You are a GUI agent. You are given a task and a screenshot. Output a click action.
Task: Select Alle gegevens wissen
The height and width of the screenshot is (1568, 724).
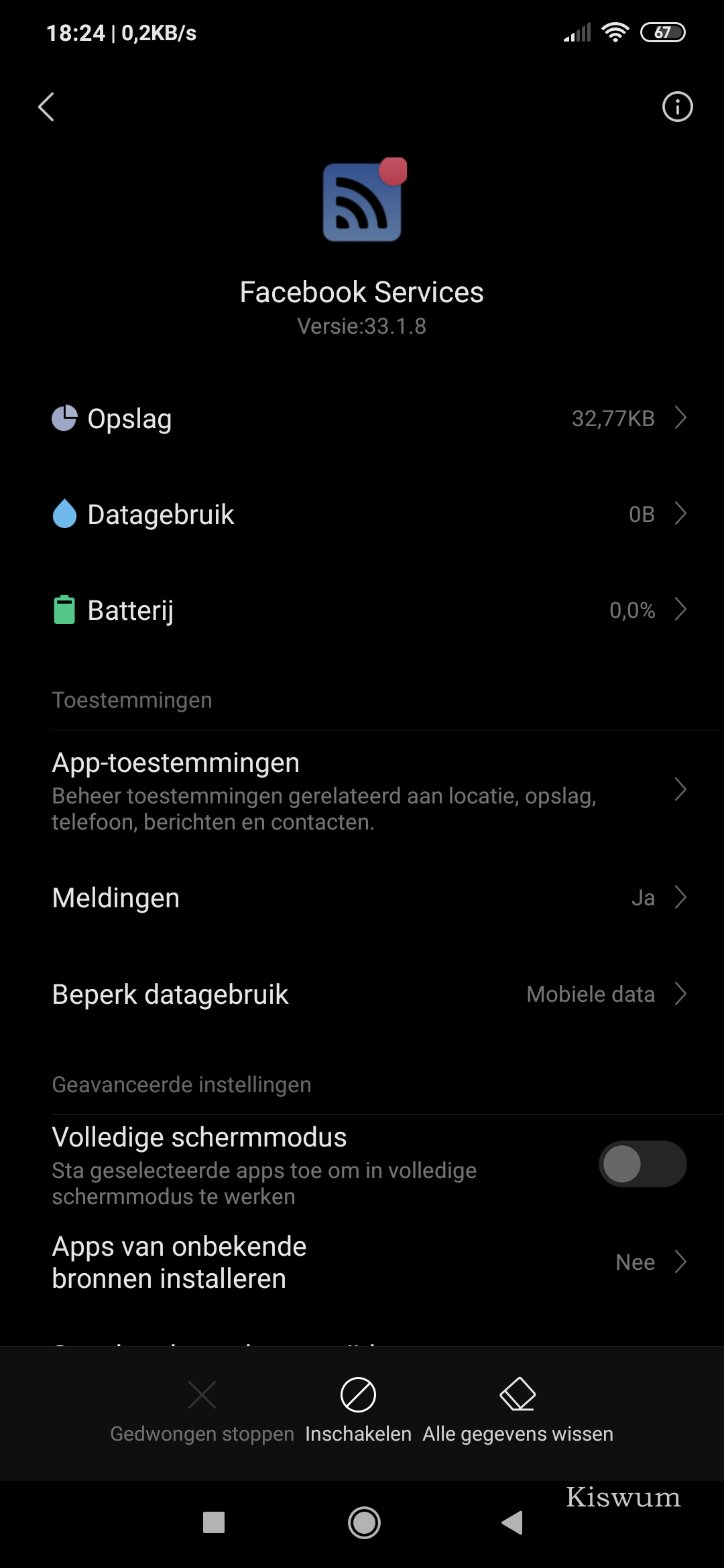pyautogui.click(x=518, y=1407)
